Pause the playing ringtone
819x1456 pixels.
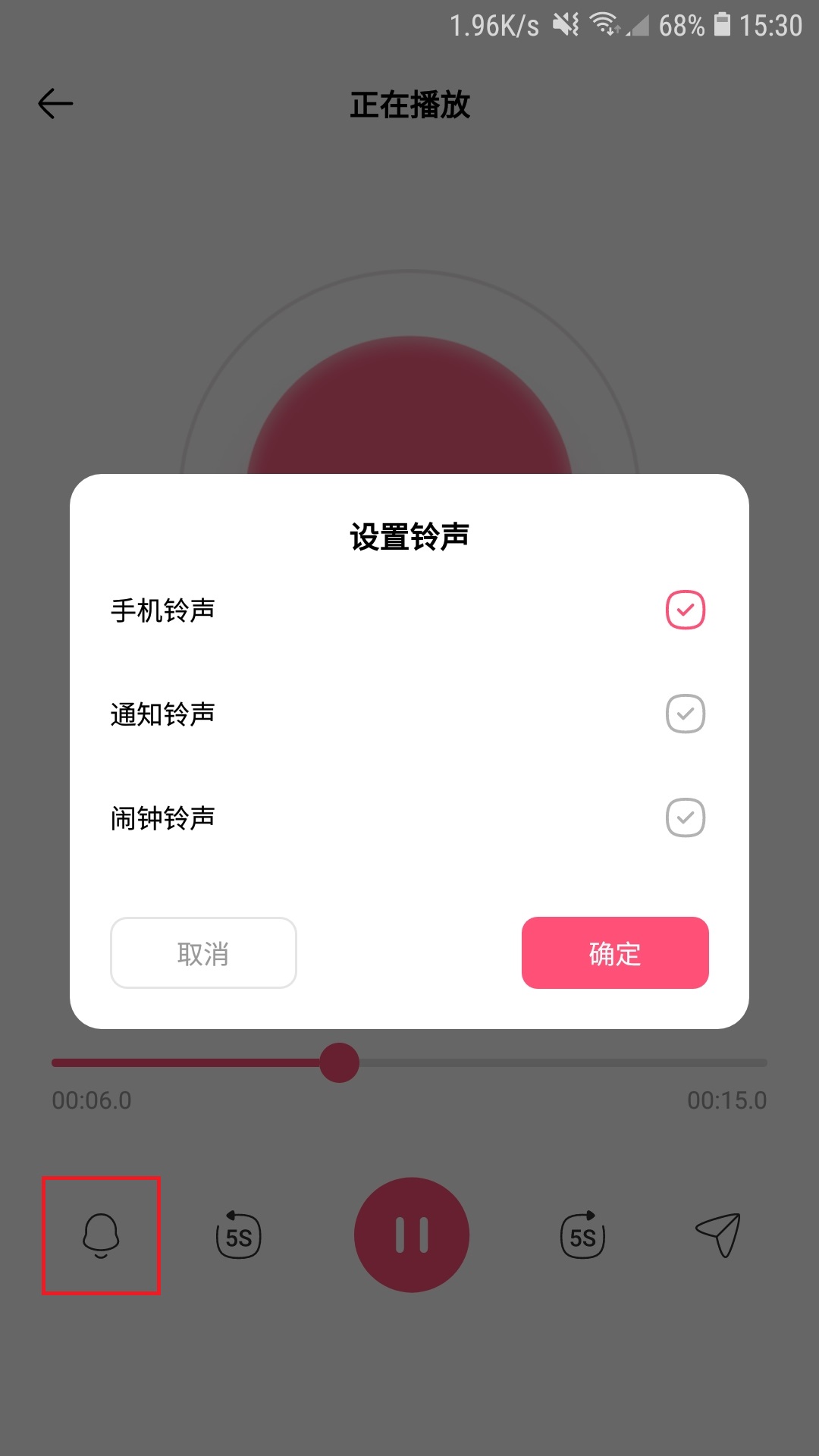click(409, 1235)
